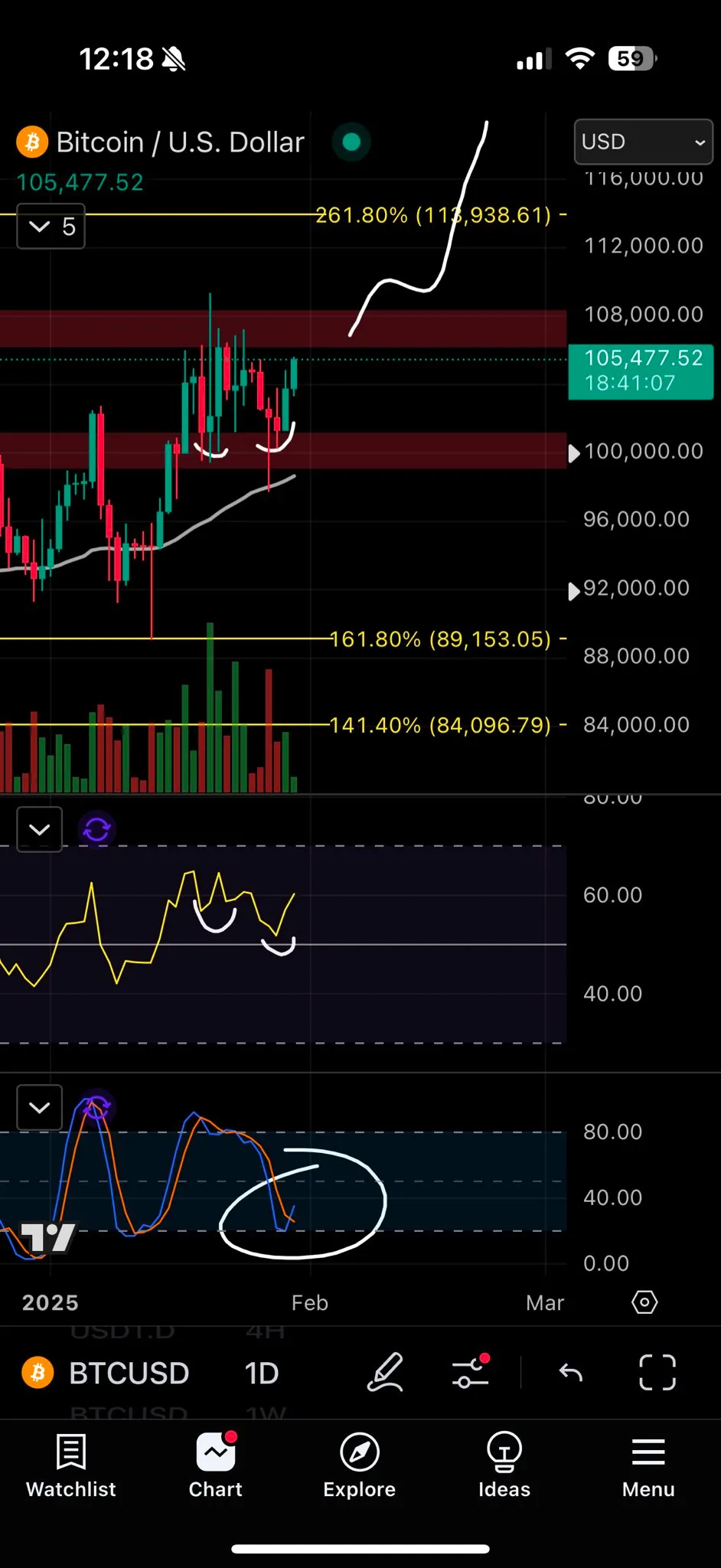Open the USD currency dropdown
The image size is (721, 1568).
pos(642,142)
